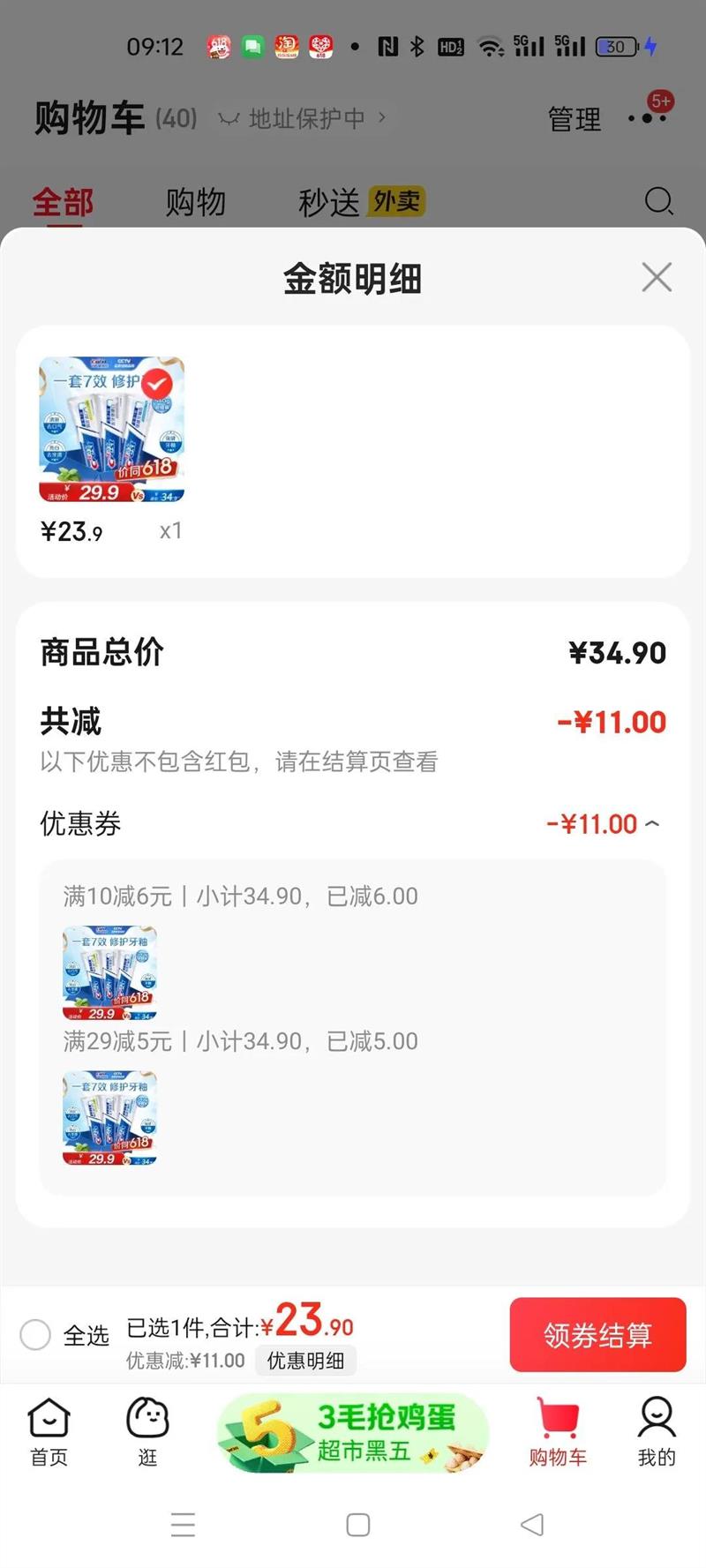Viewport: 706px width, 1568px height.
Task: Switch to the 秒送 外卖 tab
Action: pos(361,202)
